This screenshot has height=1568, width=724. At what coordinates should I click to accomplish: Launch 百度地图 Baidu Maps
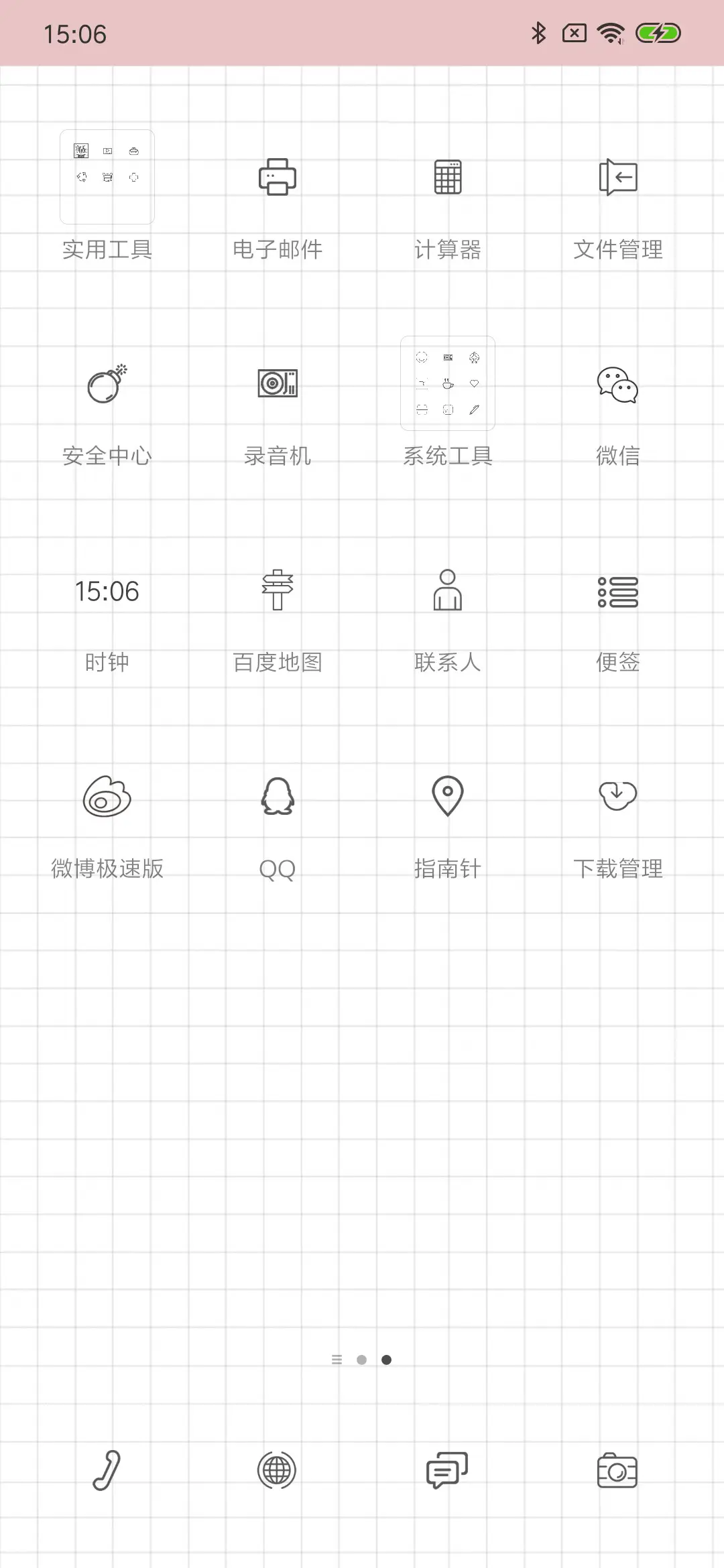click(277, 590)
